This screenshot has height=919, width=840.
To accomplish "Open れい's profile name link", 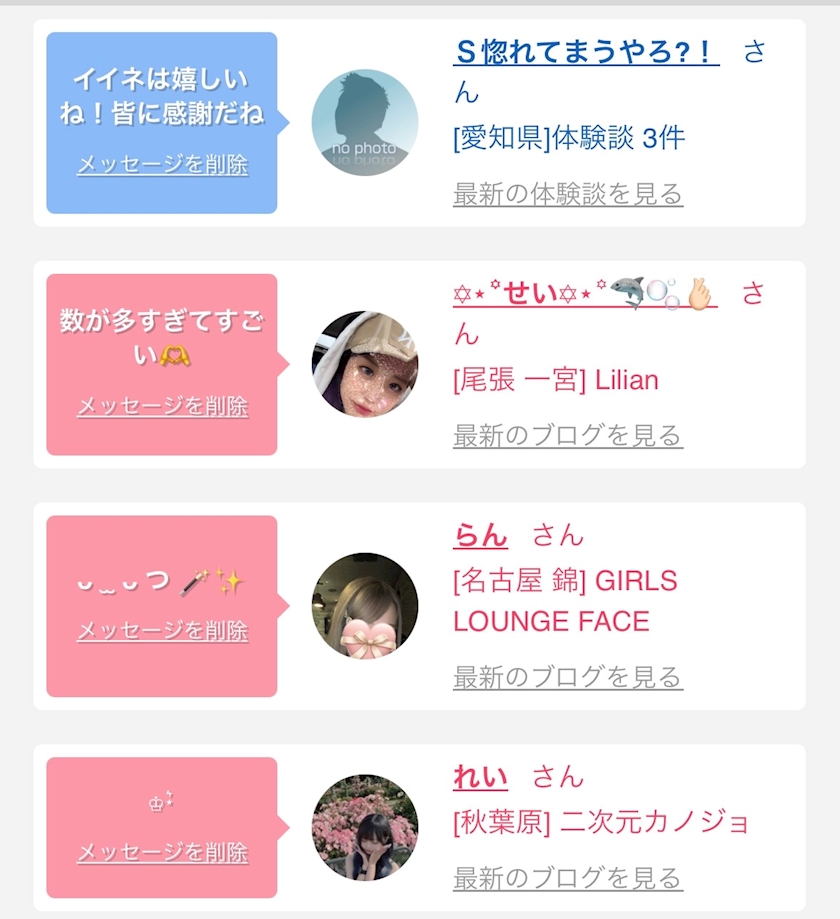I will pyautogui.click(x=481, y=777).
